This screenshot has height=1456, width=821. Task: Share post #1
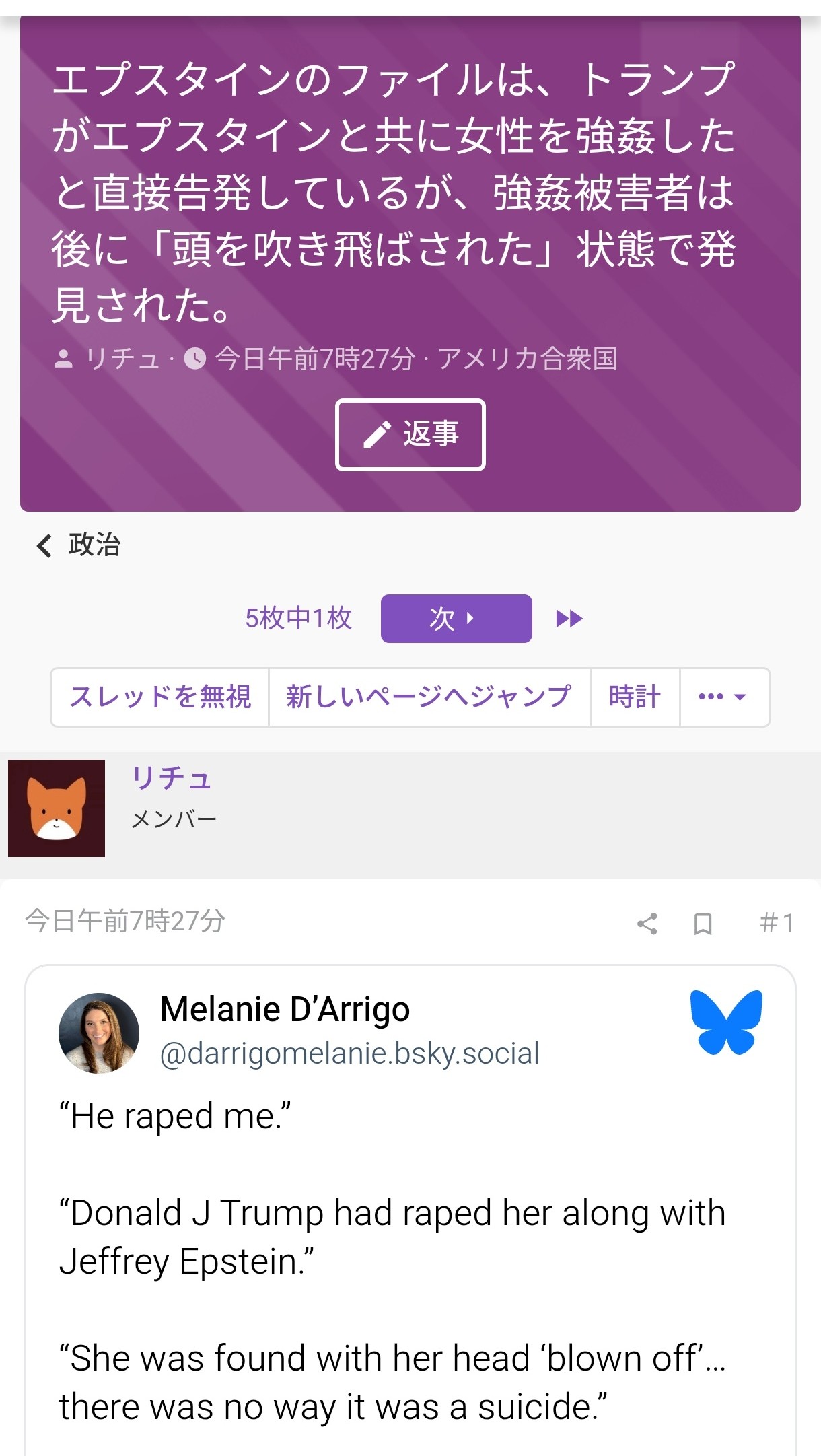(x=647, y=924)
